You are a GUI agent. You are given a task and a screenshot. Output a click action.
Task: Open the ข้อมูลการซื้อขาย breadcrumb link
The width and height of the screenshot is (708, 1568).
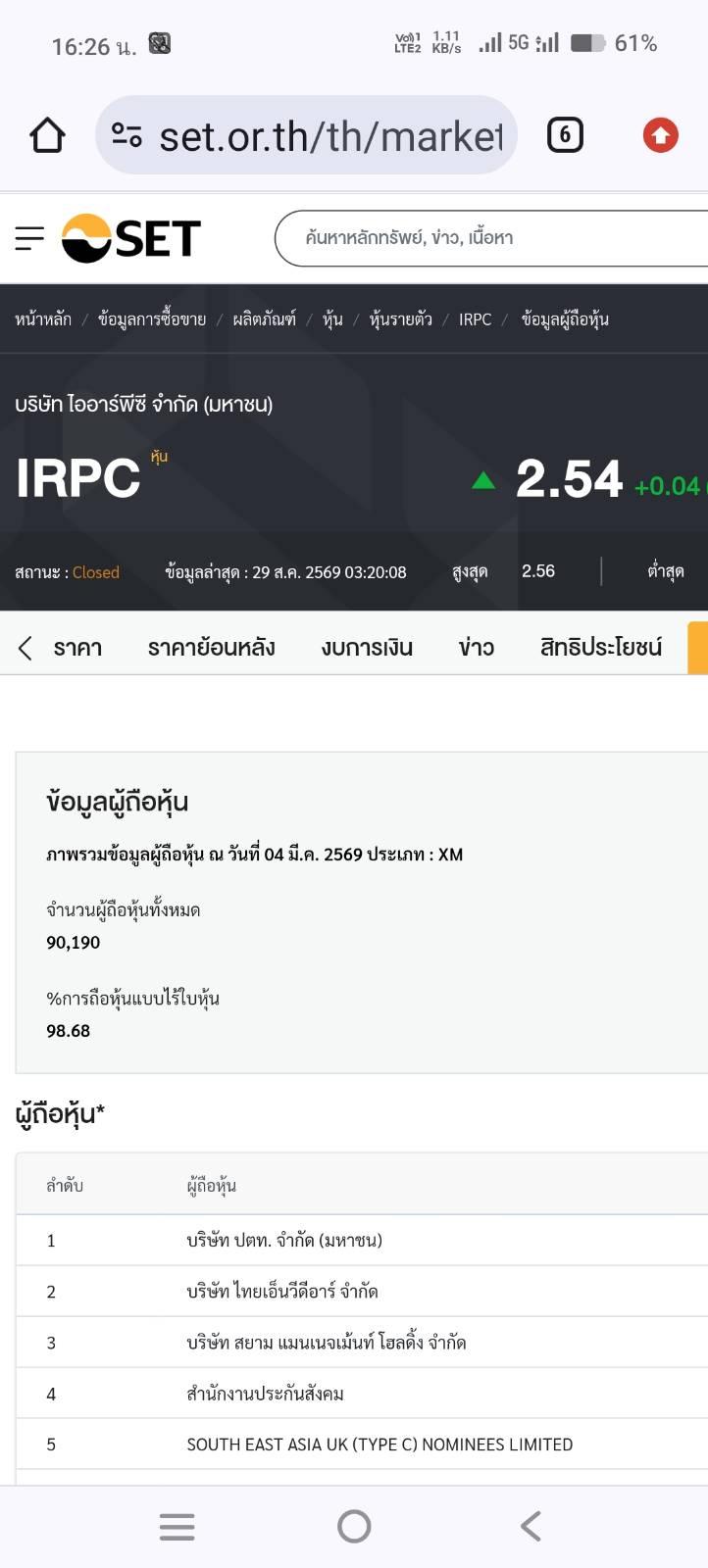pyautogui.click(x=152, y=319)
